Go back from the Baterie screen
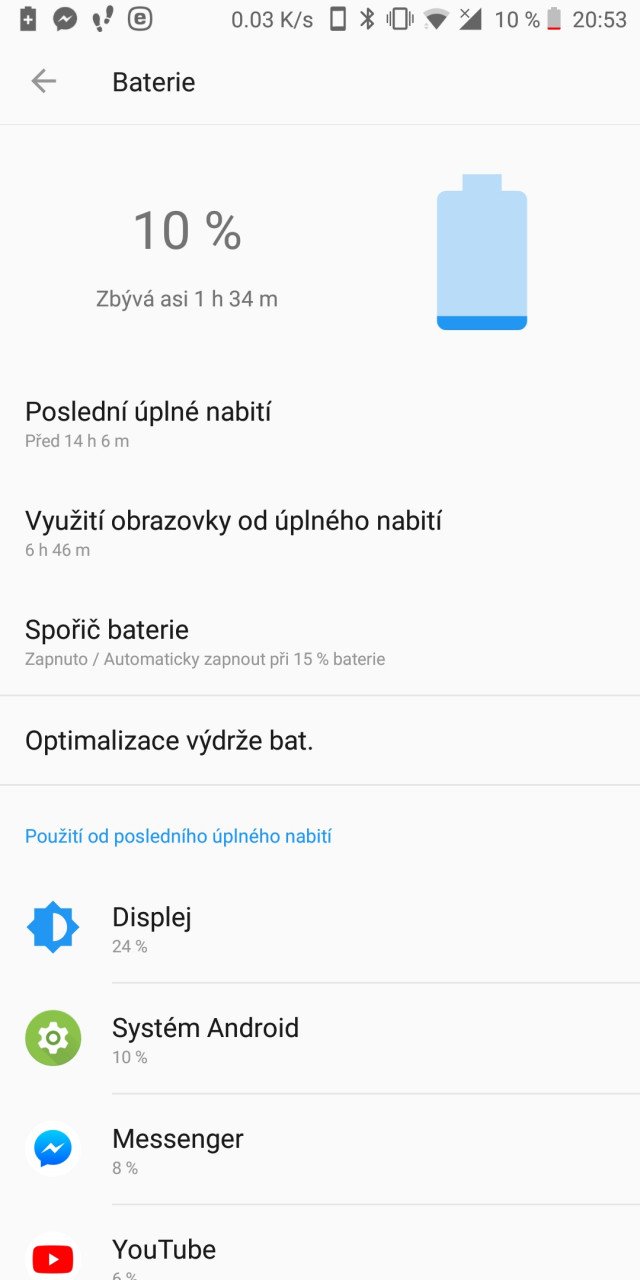The width and height of the screenshot is (640, 1280). [43, 82]
